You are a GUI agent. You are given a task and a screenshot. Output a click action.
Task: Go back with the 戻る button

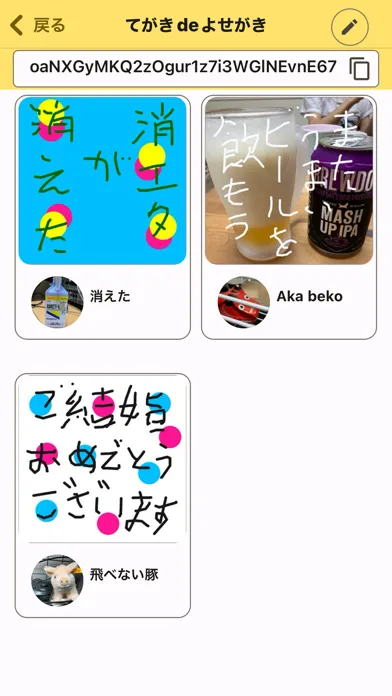pyautogui.click(x=37, y=25)
